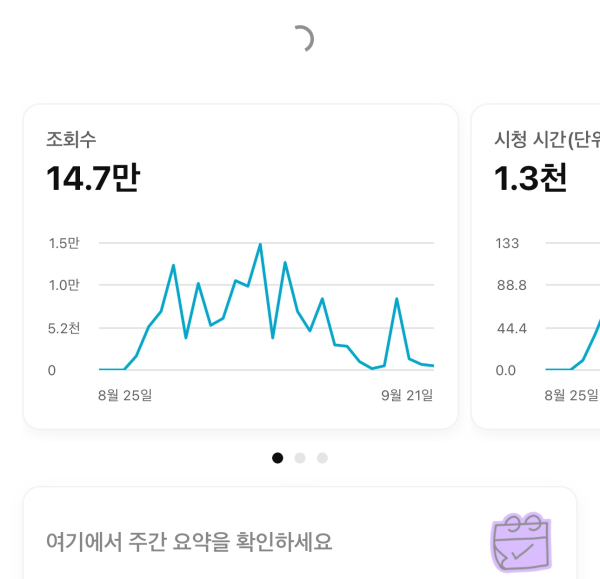
Task: Open the 조회수 views card
Action: [x=240, y=265]
